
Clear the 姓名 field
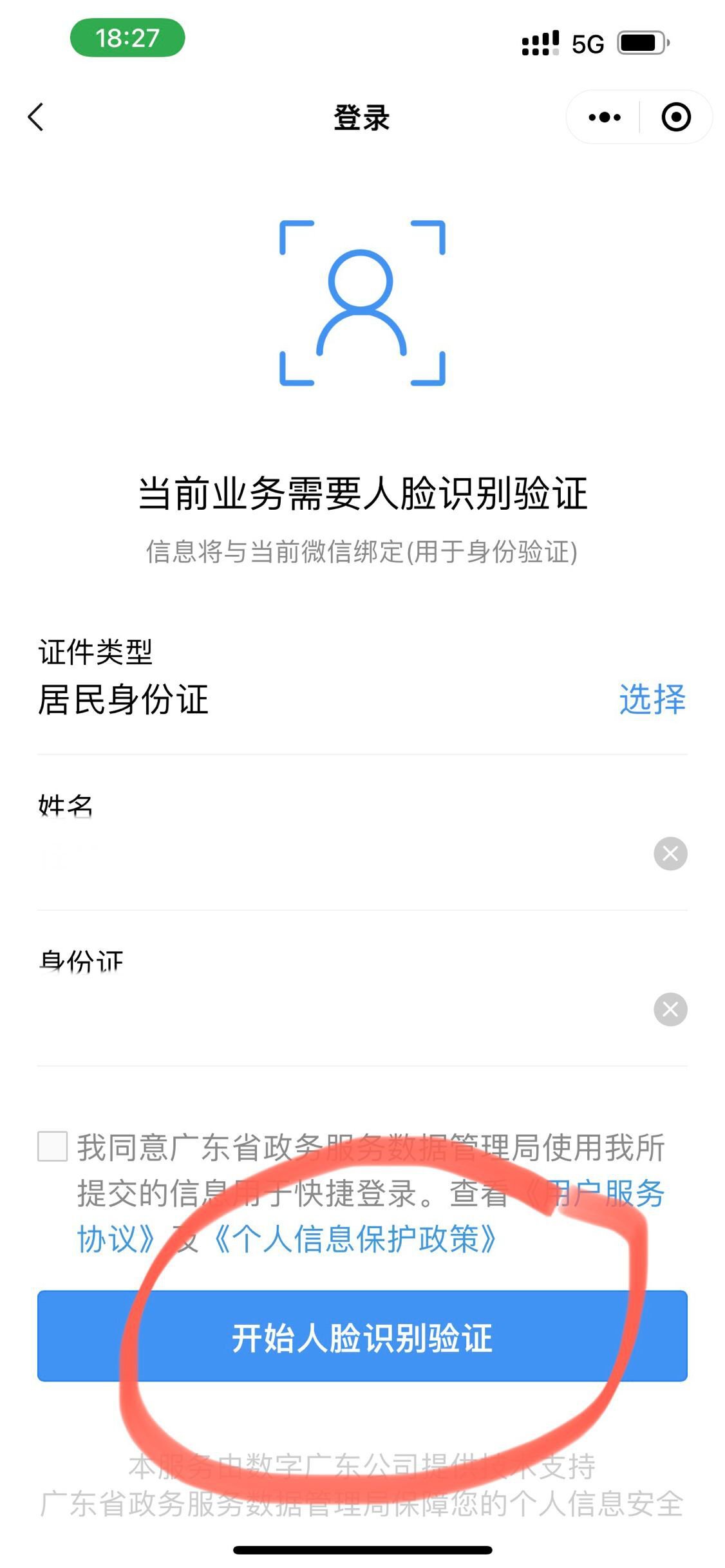point(670,854)
